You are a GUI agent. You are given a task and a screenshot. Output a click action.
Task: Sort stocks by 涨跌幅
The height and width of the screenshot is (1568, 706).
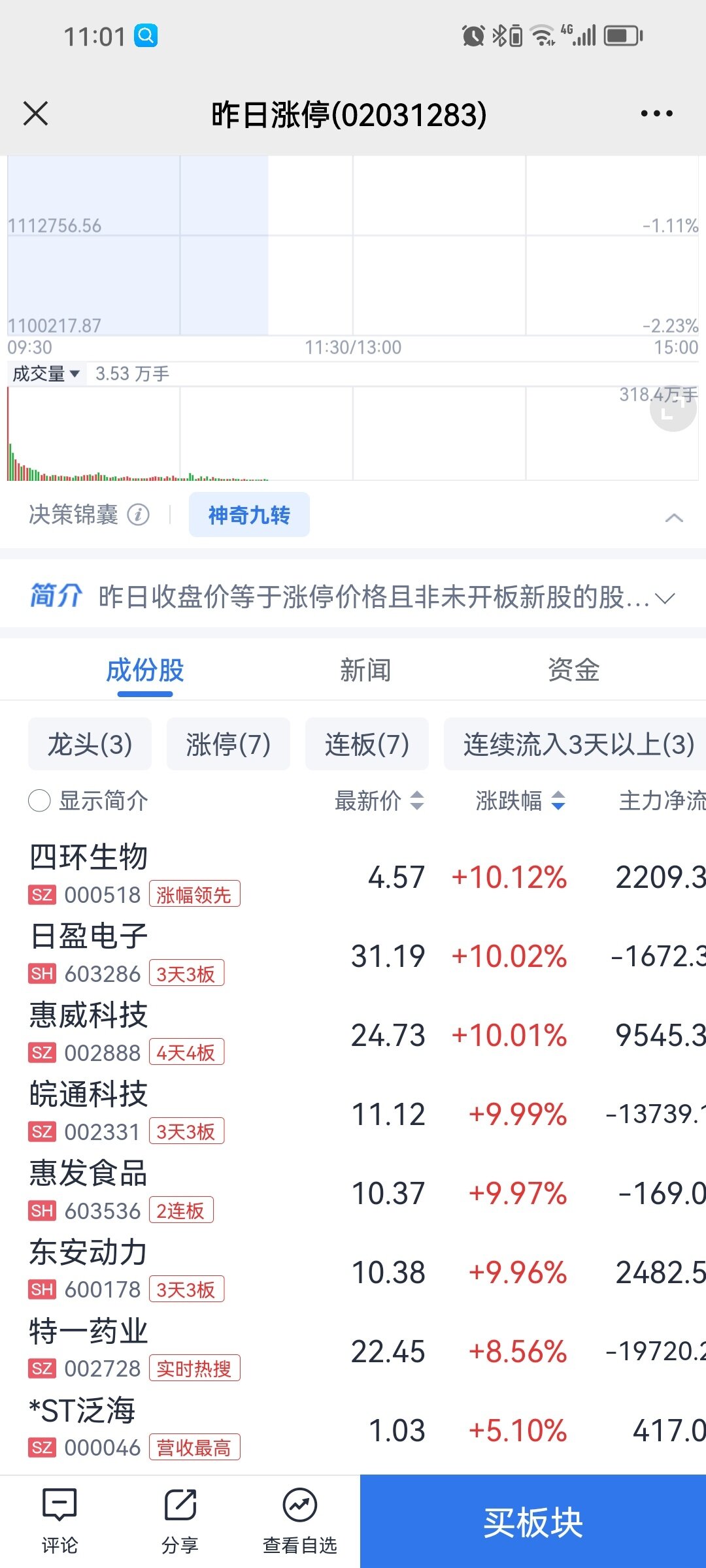[520, 800]
